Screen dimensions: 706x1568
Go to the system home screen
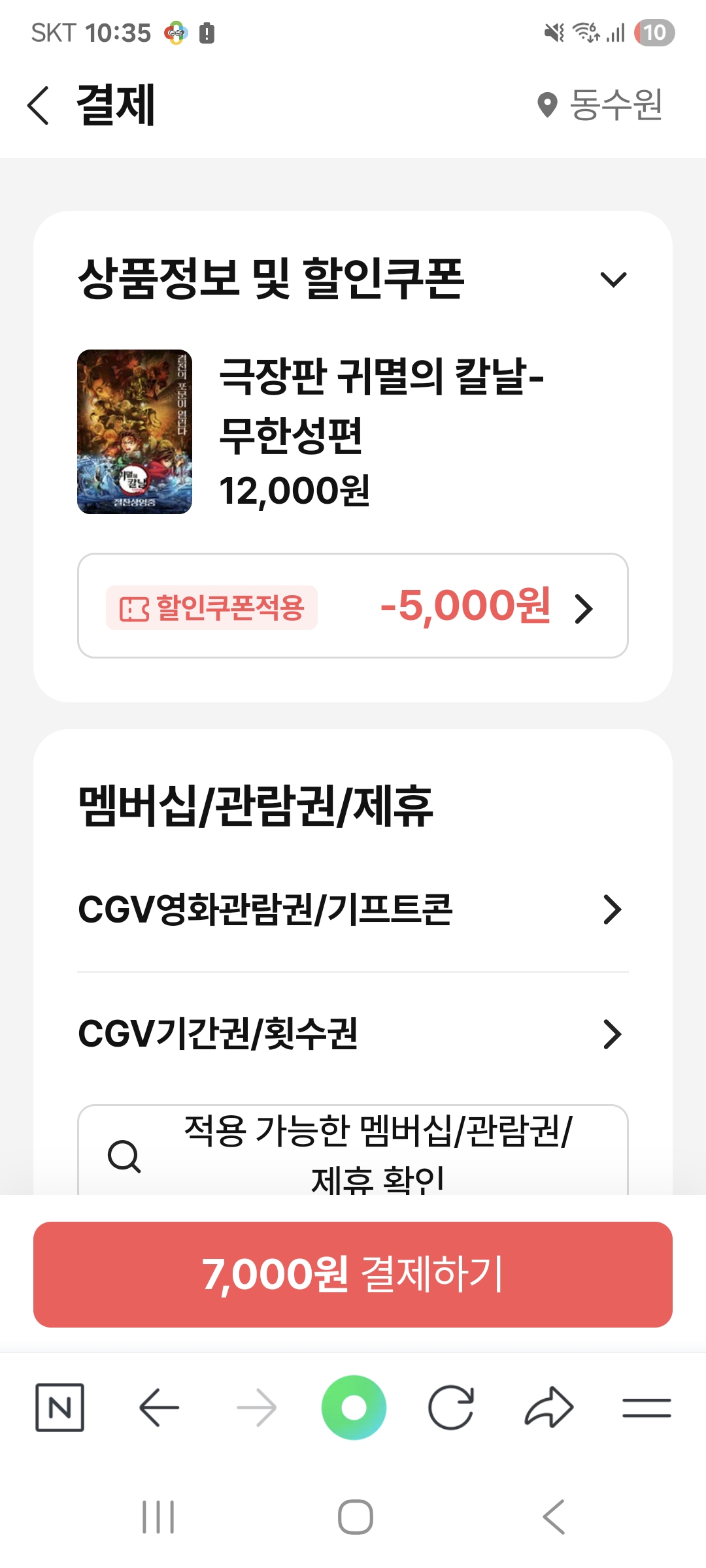[355, 1516]
